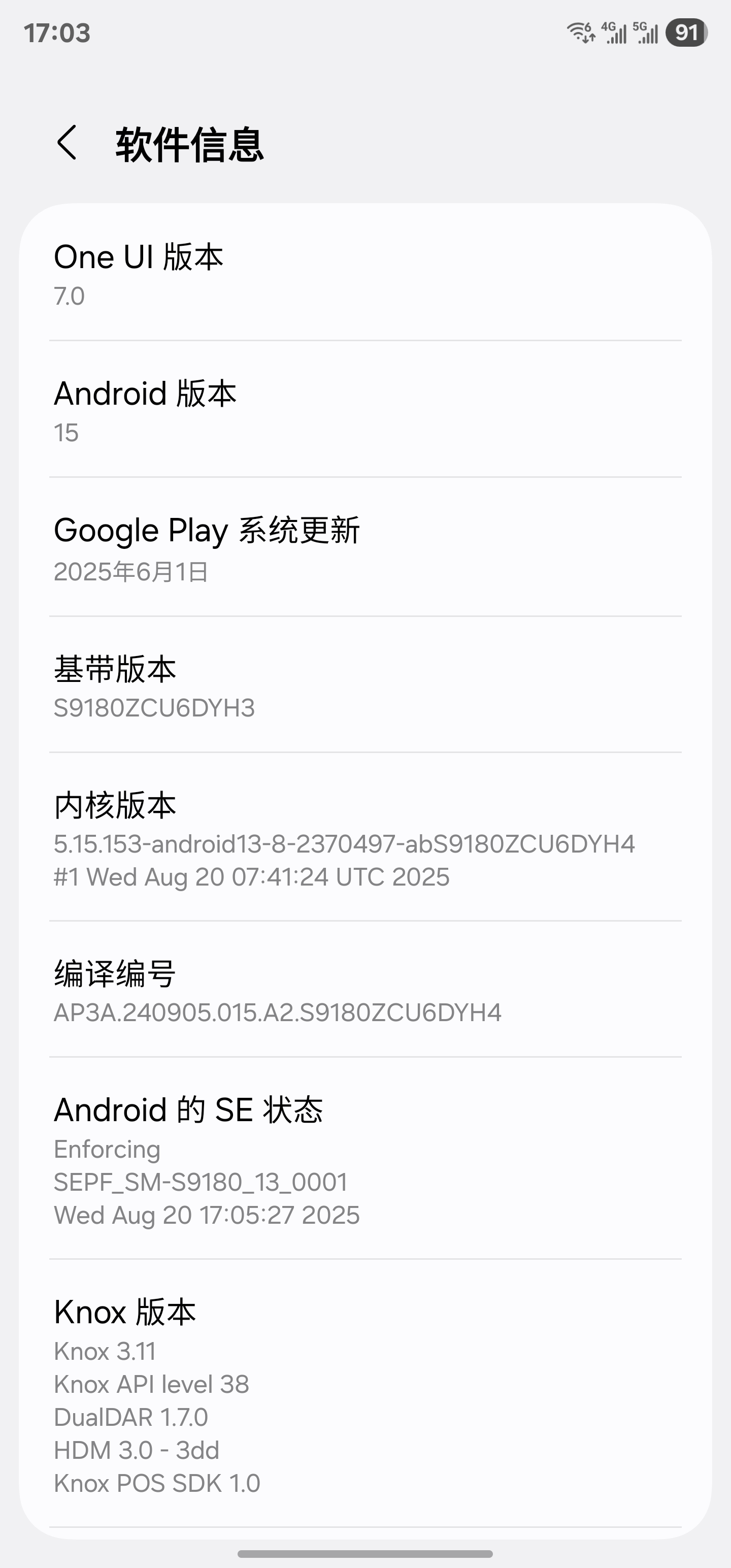Tap the kernel build date line
This screenshot has height=1568, width=731.
(251, 877)
